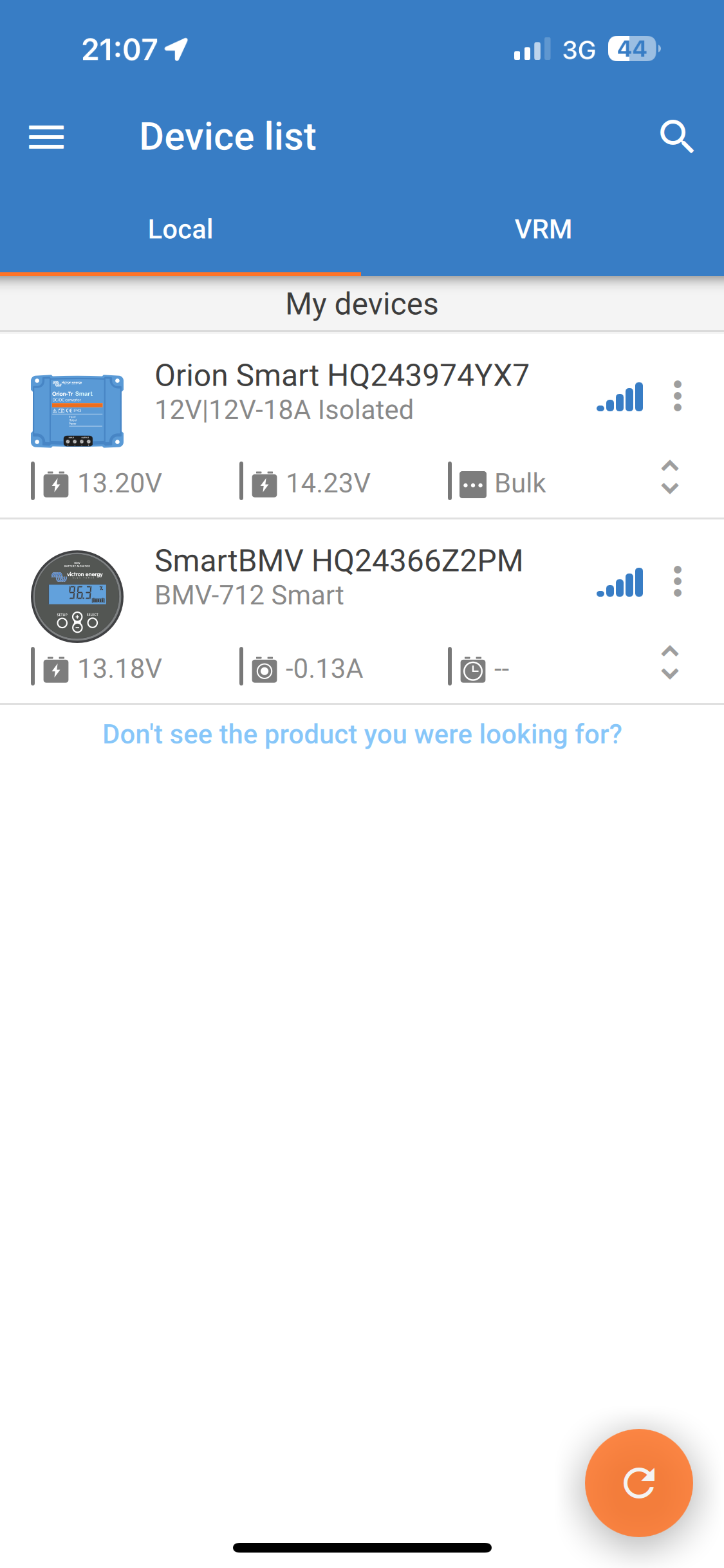Viewport: 724px width, 1568px height.
Task: Expand the SmartBMV readings chevron
Action: (670, 663)
